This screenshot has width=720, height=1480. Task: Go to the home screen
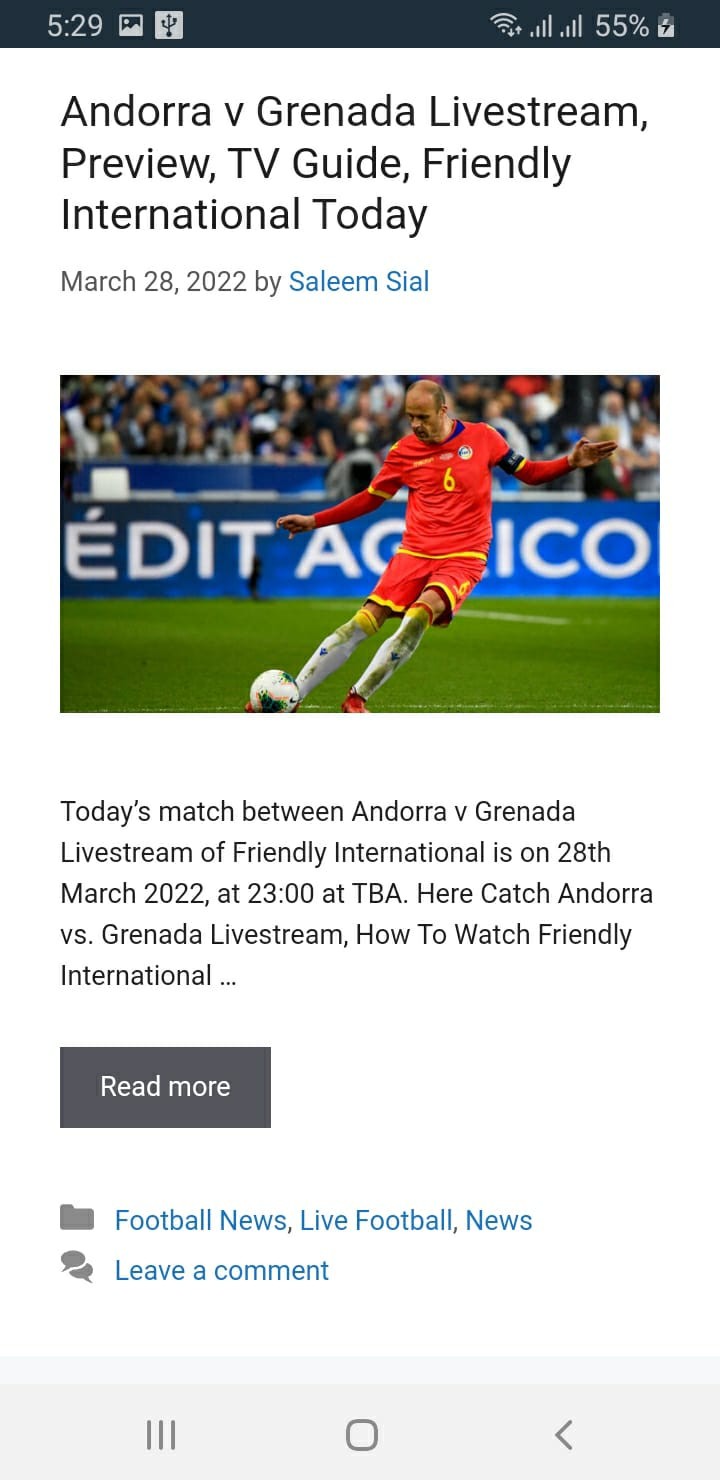[361, 1435]
